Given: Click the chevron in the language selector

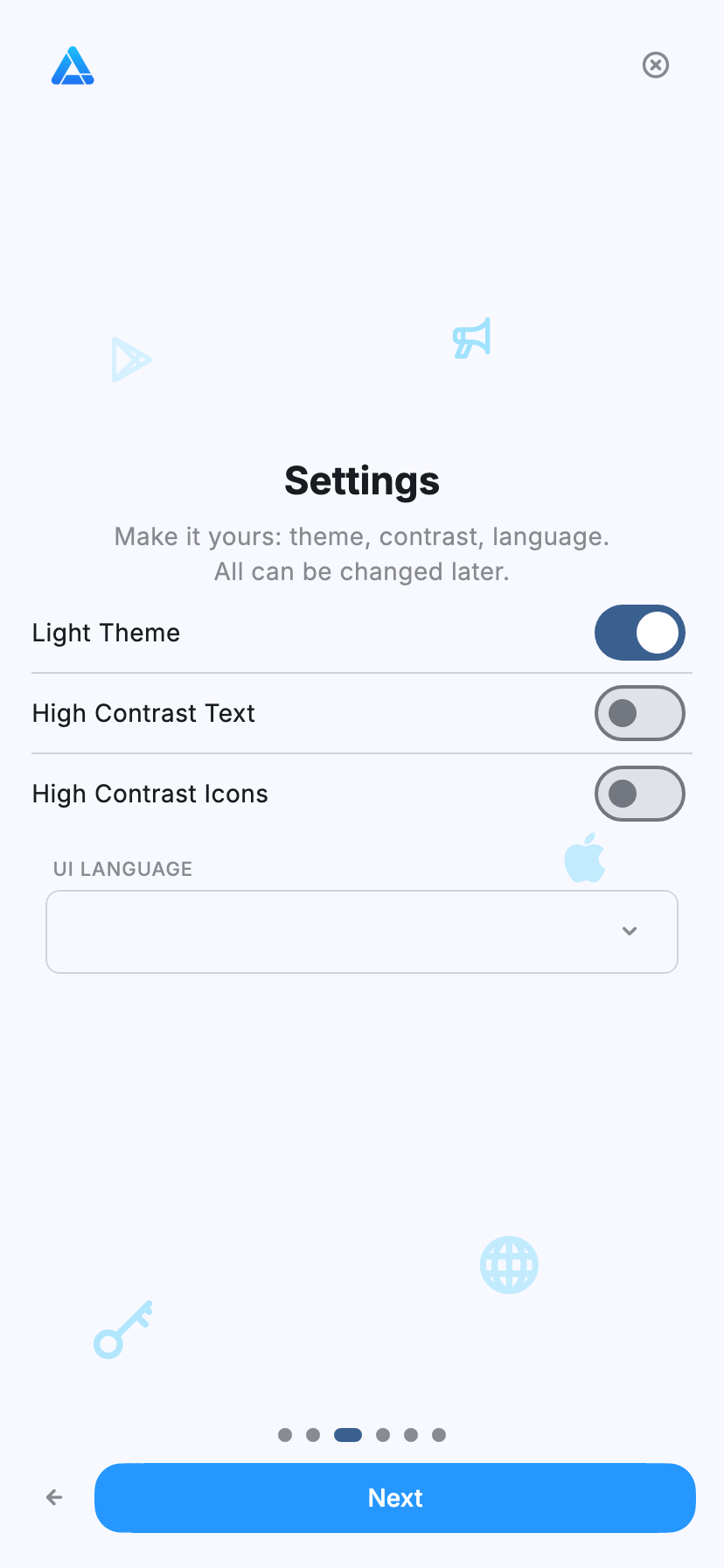Looking at the screenshot, I should [630, 931].
